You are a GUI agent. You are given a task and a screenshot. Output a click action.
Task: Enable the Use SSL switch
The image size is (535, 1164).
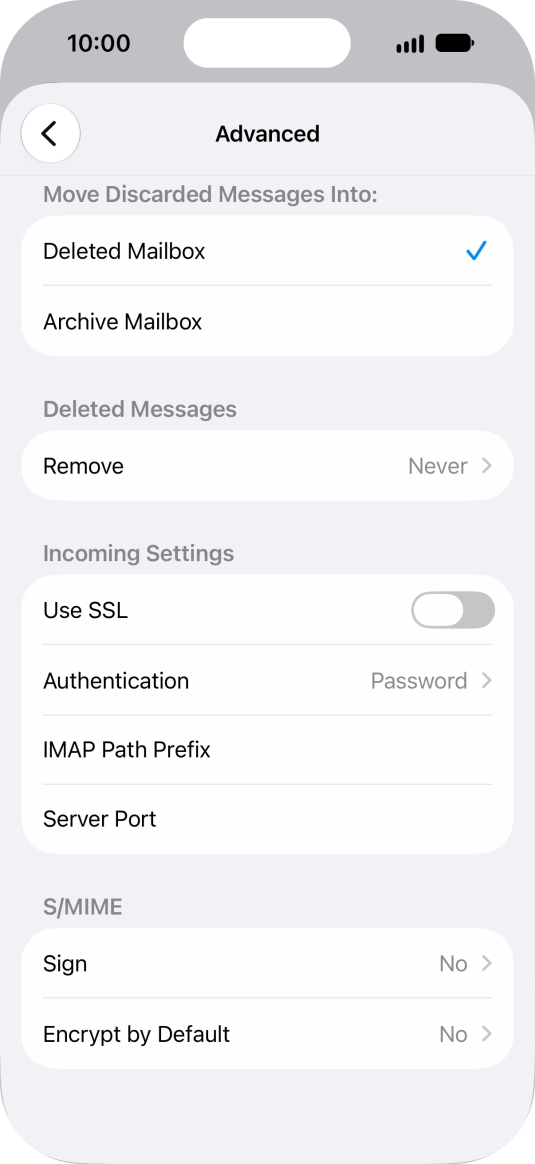click(x=453, y=610)
